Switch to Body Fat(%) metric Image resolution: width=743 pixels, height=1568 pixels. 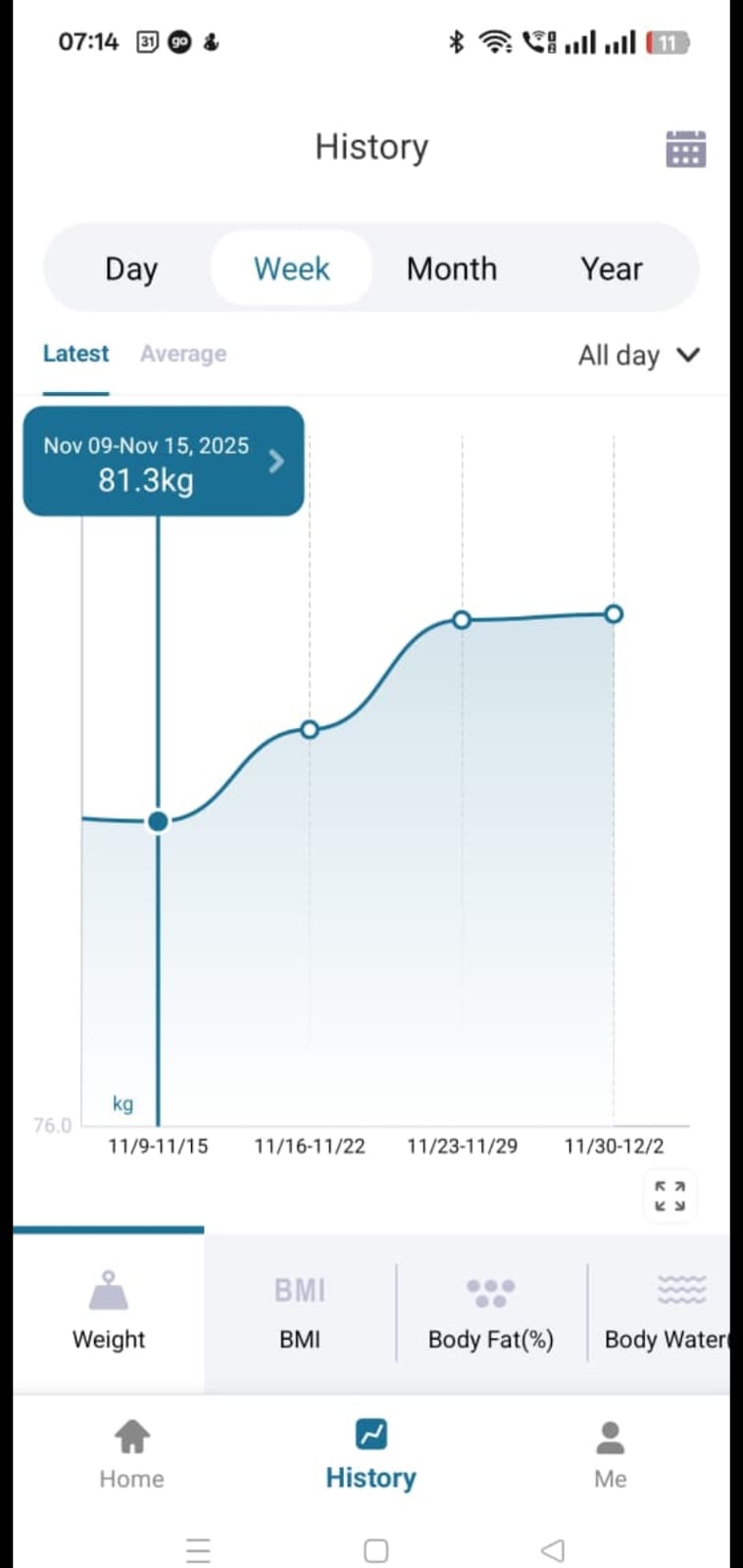491,1311
